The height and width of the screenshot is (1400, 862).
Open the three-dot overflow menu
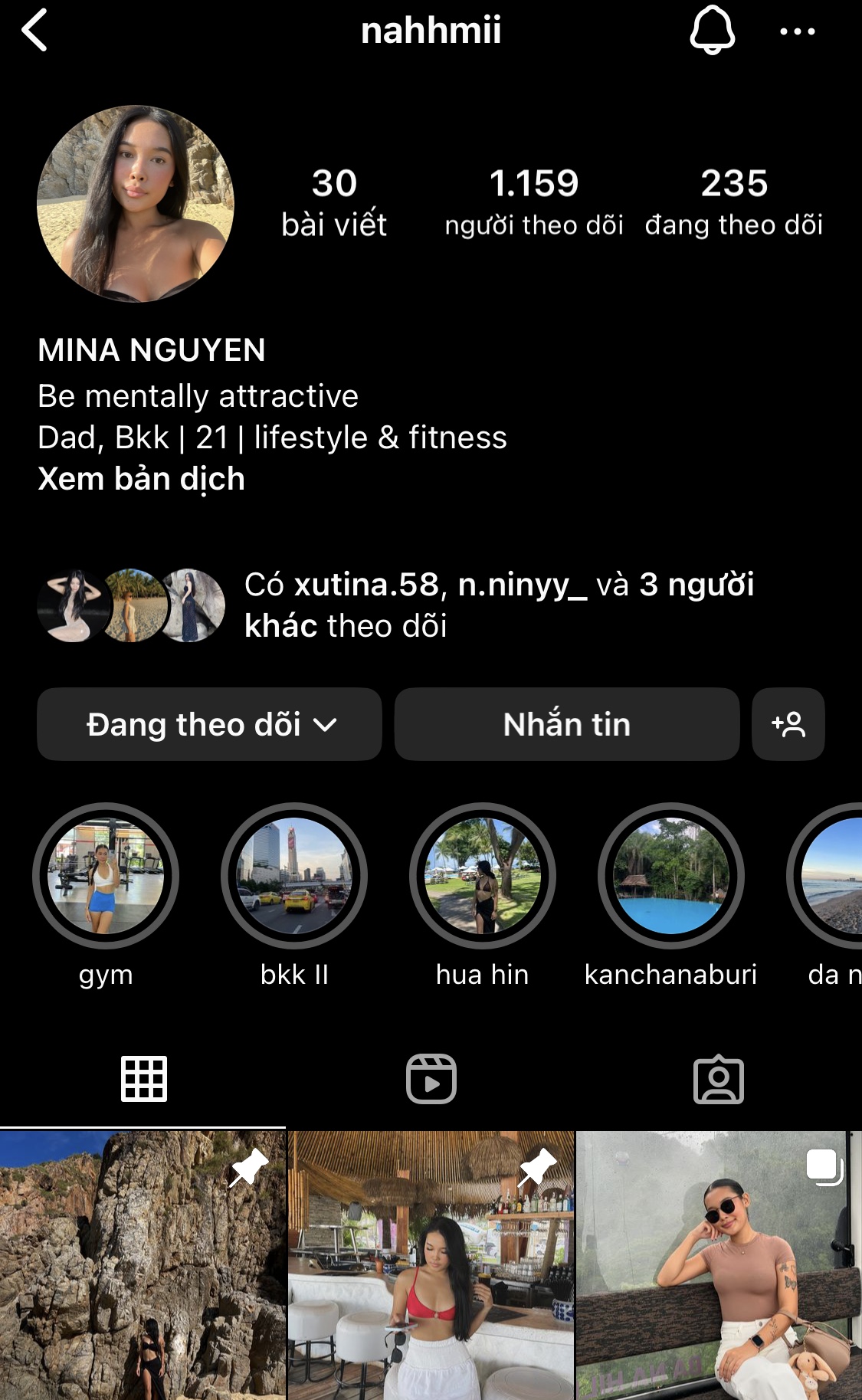[797, 31]
